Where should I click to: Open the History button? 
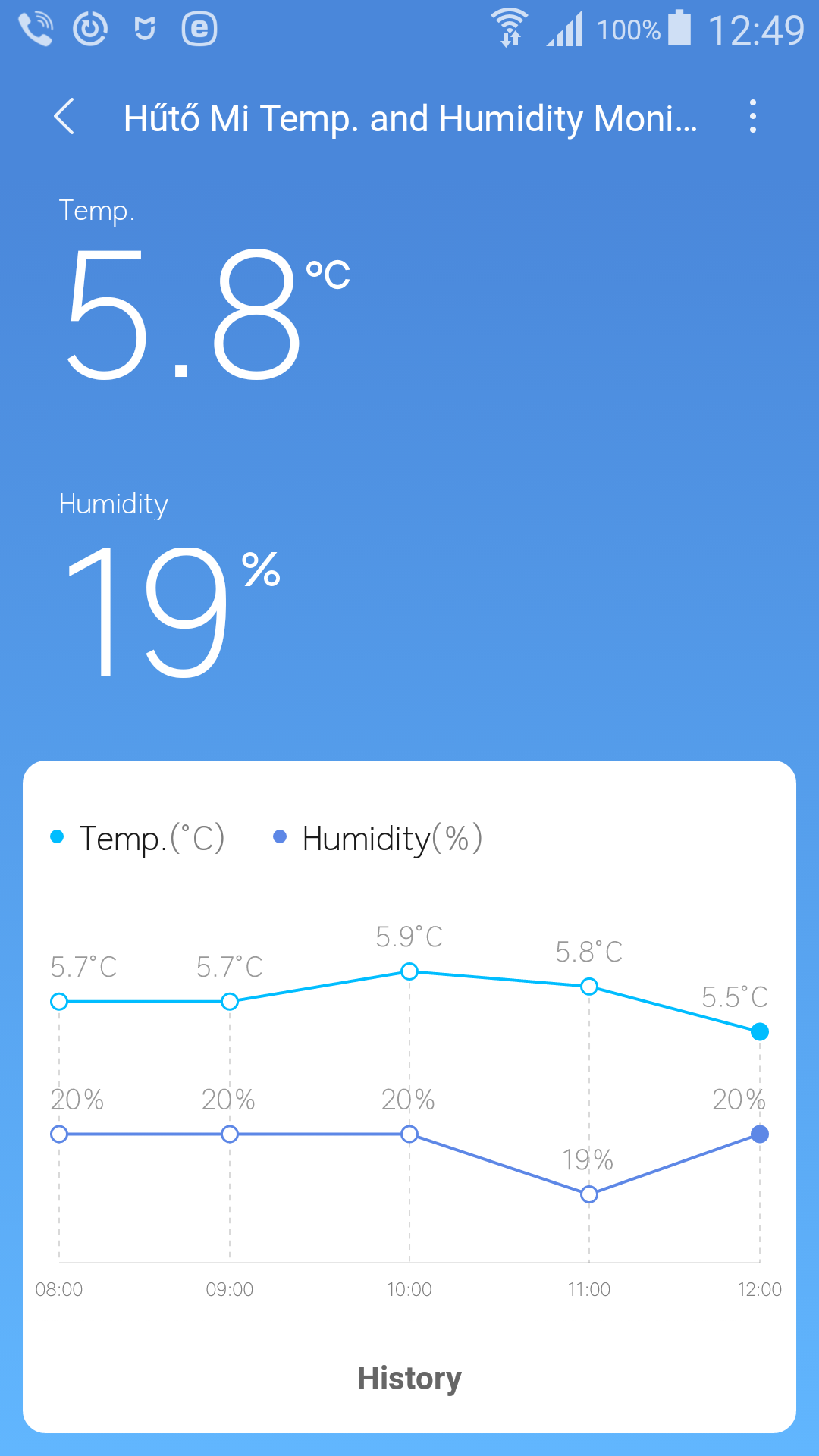[409, 1377]
